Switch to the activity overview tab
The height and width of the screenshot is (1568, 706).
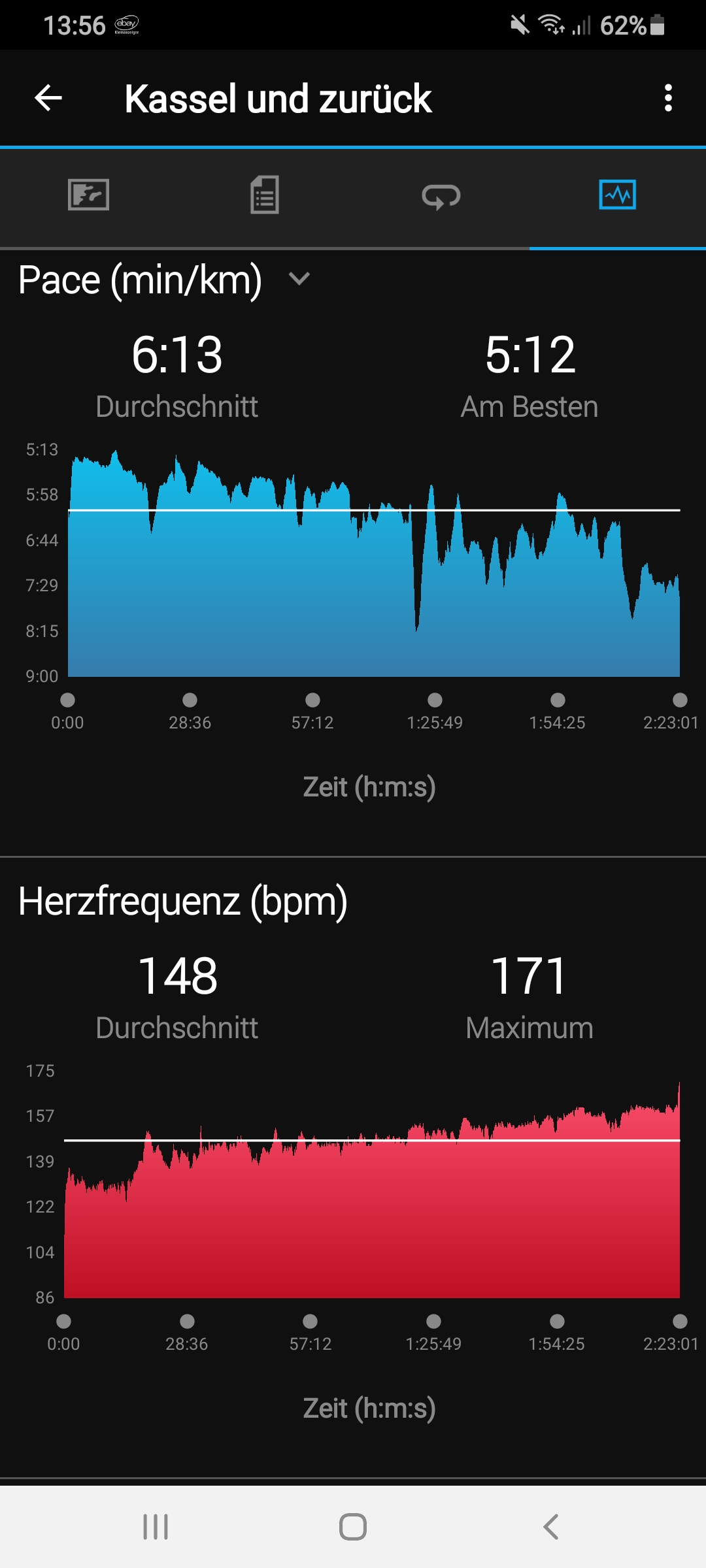(x=88, y=195)
